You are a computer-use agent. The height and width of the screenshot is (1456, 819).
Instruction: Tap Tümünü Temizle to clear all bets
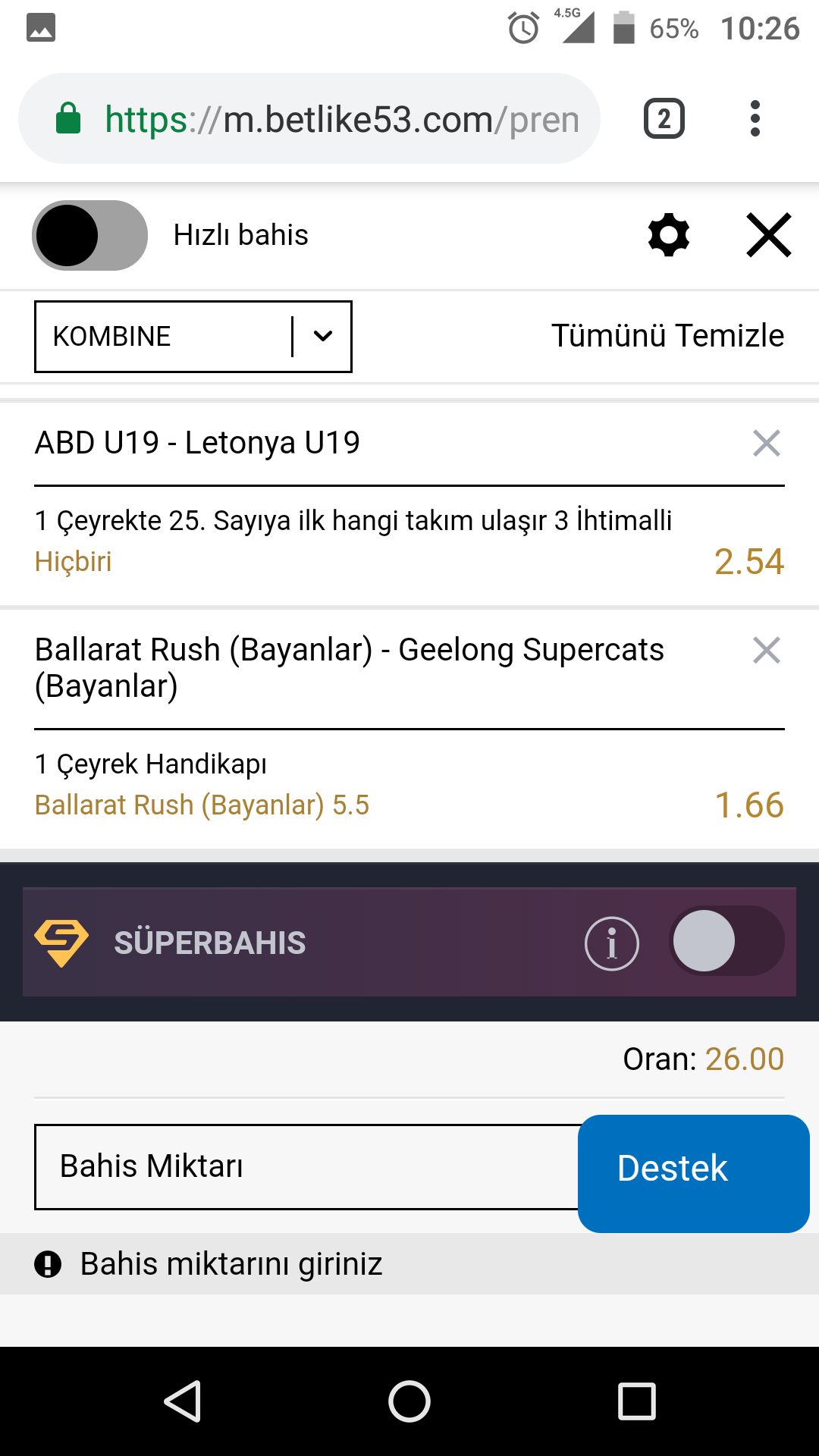click(667, 335)
